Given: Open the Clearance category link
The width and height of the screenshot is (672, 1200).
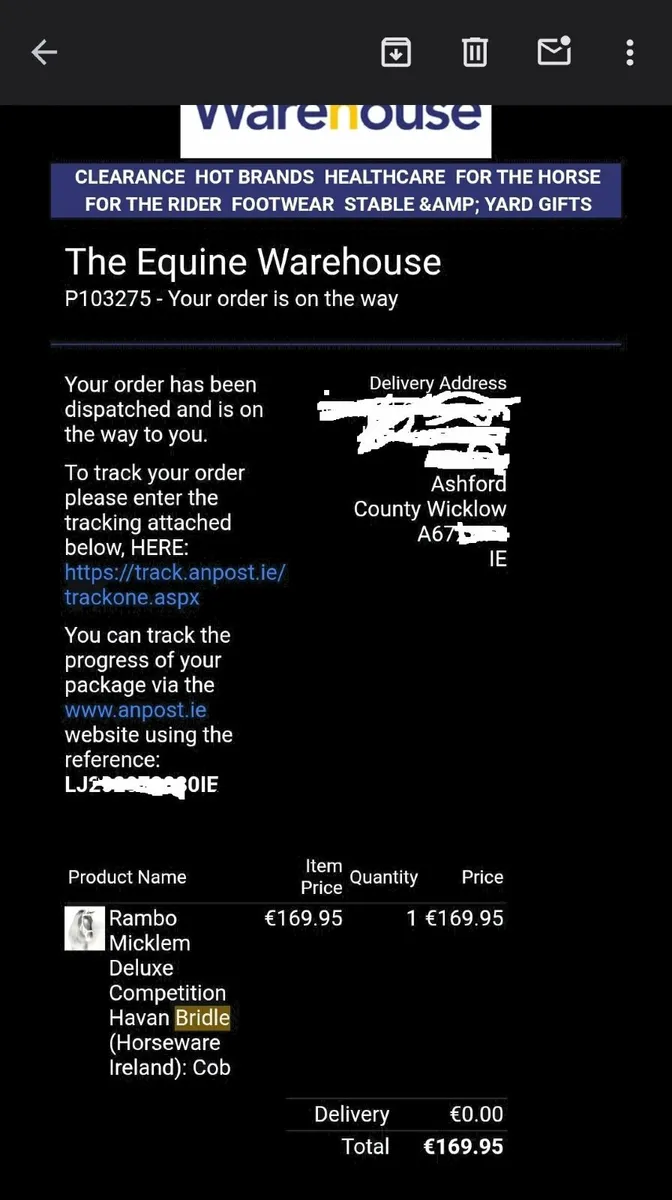Looking at the screenshot, I should click(130, 177).
